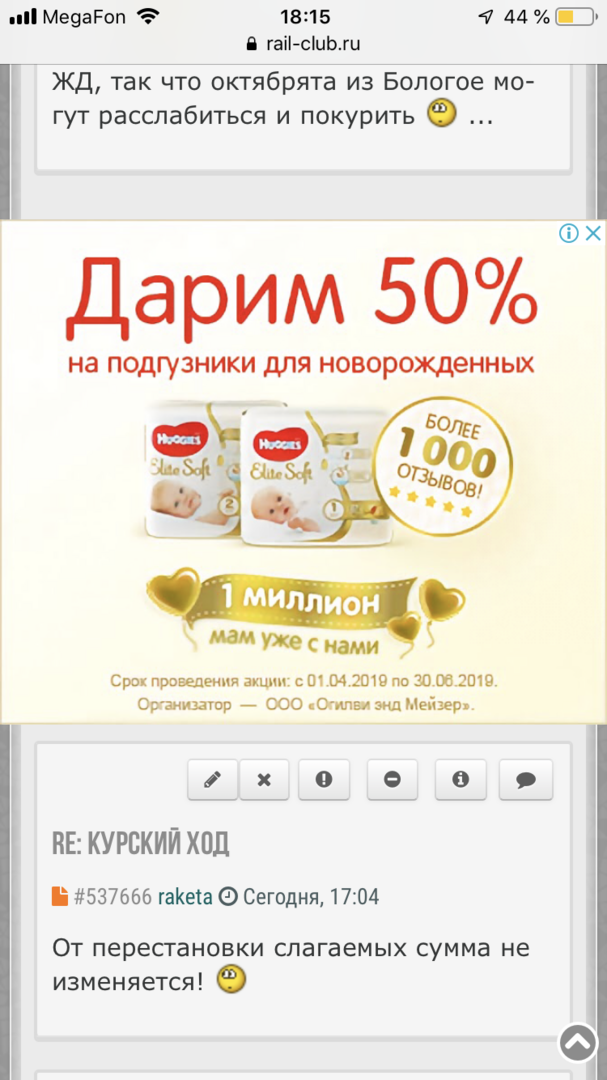Report the post with the exclamation button
Viewport: 607px width, 1080px height.
tap(323, 780)
